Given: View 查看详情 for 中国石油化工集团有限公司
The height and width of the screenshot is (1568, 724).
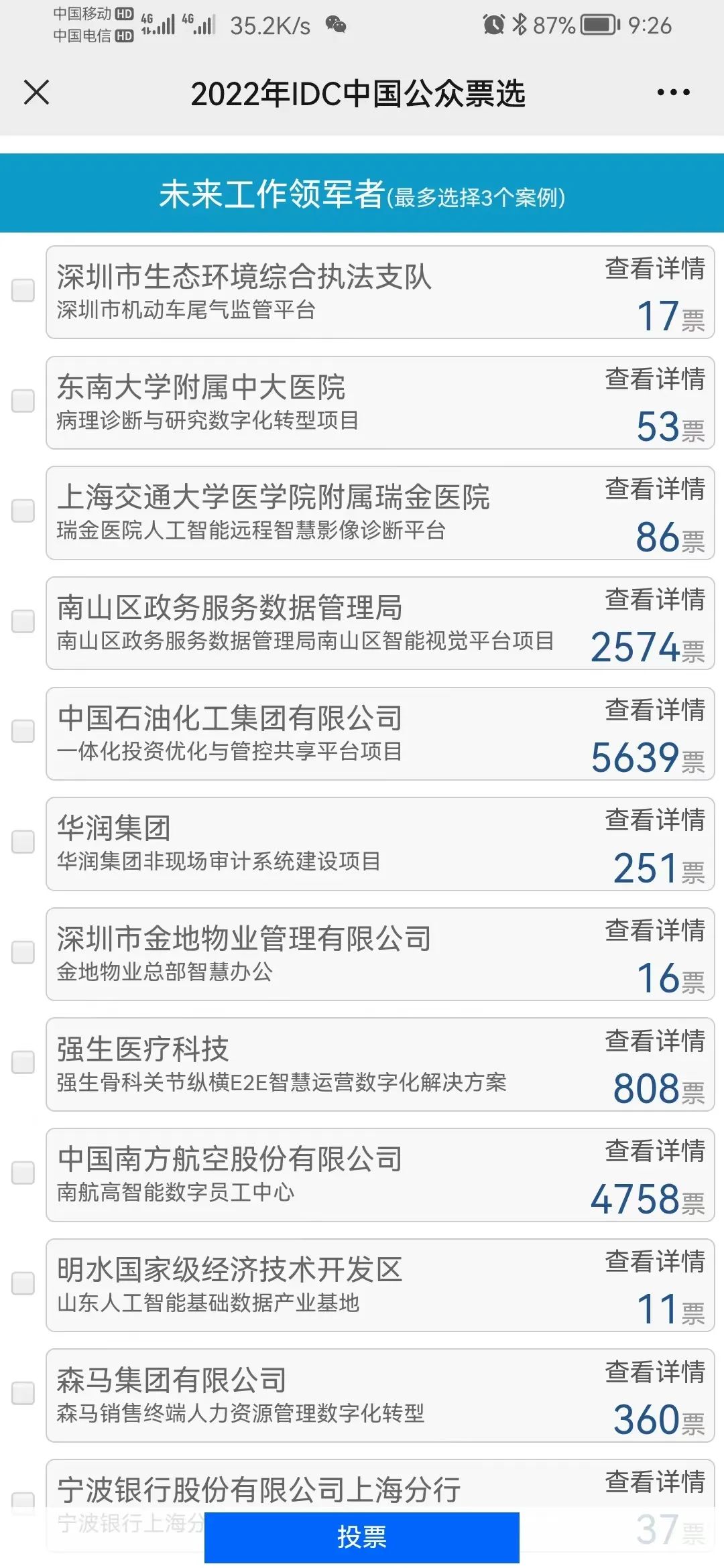Looking at the screenshot, I should coord(655,710).
